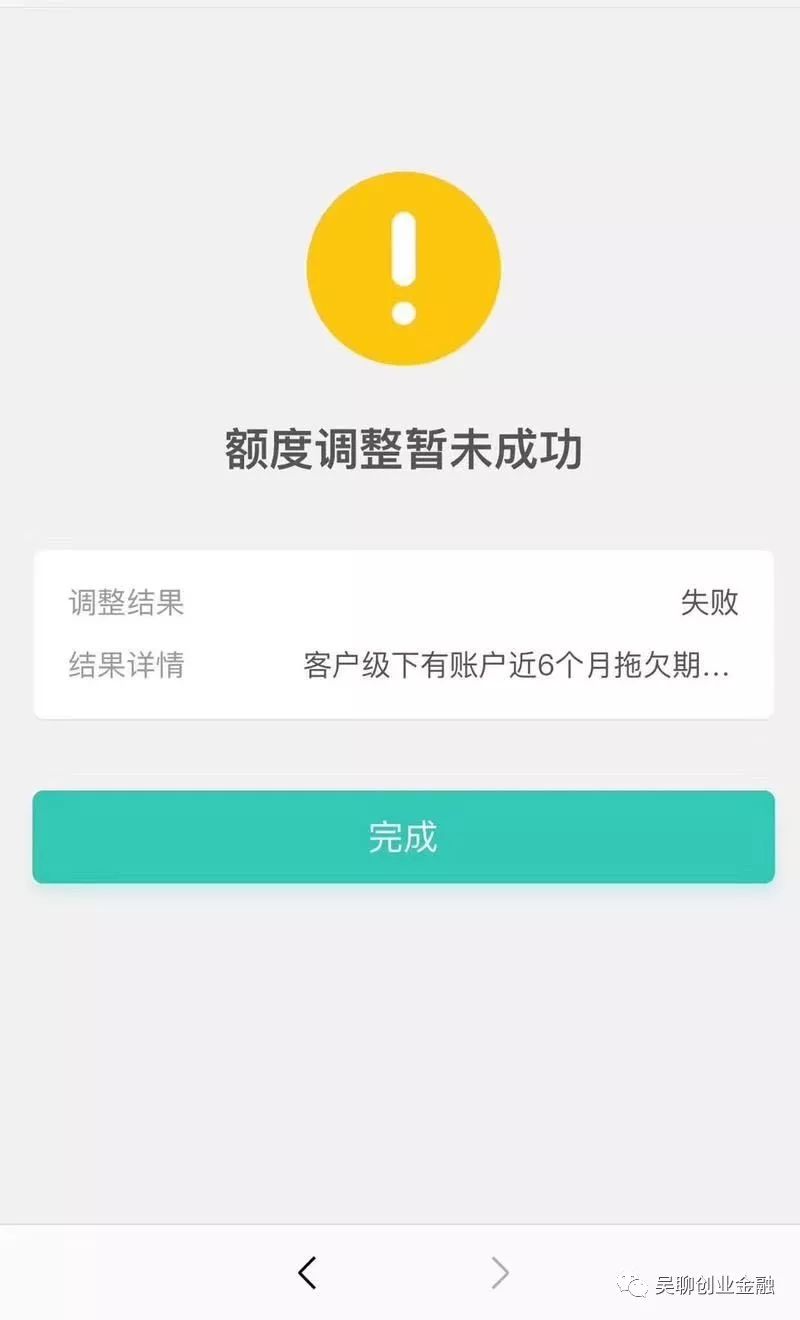This screenshot has height=1320, width=800.
Task: Click the forward arrow at bottom
Action: tap(498, 1271)
